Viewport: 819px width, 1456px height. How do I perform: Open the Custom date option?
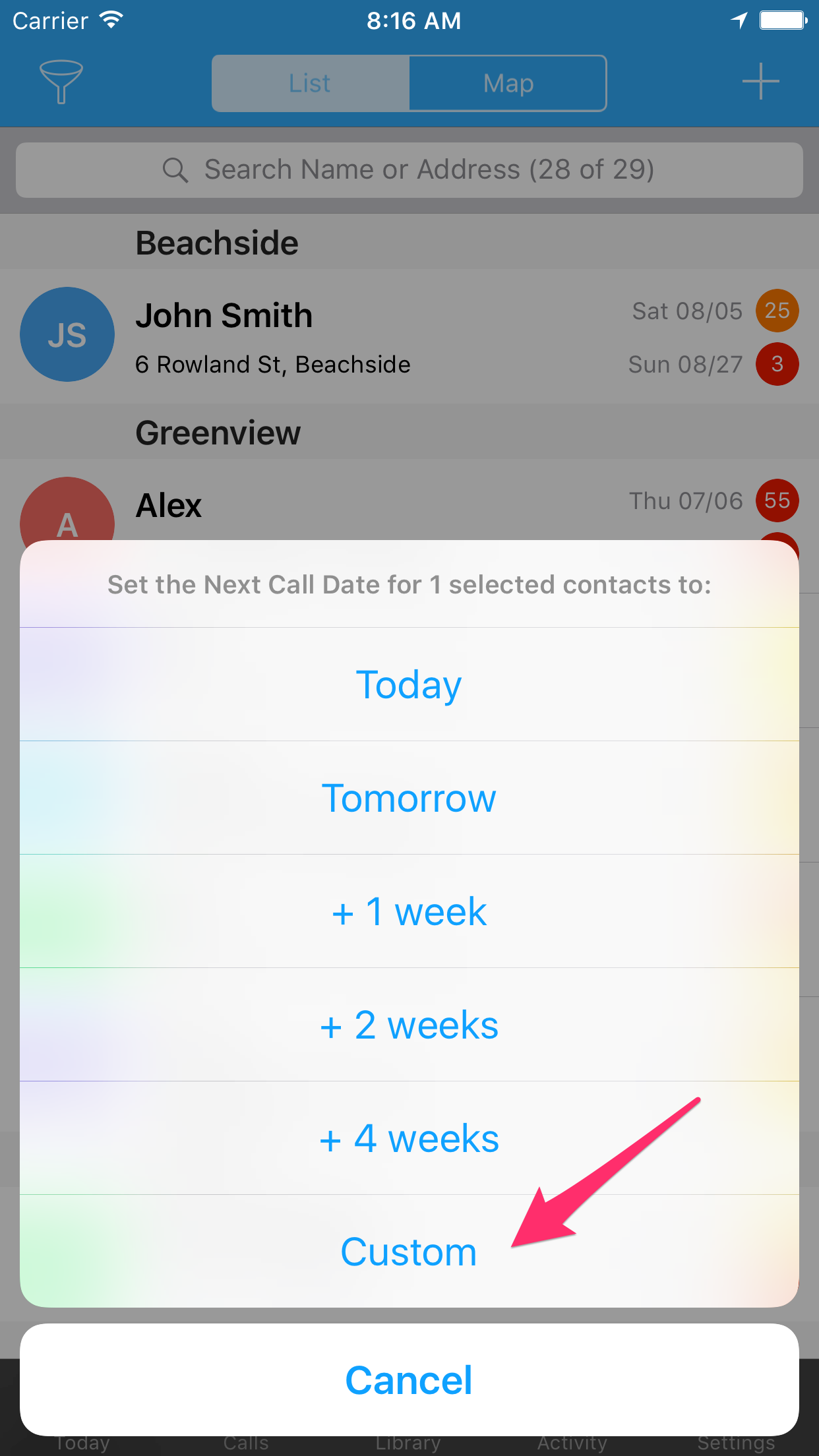409,1252
